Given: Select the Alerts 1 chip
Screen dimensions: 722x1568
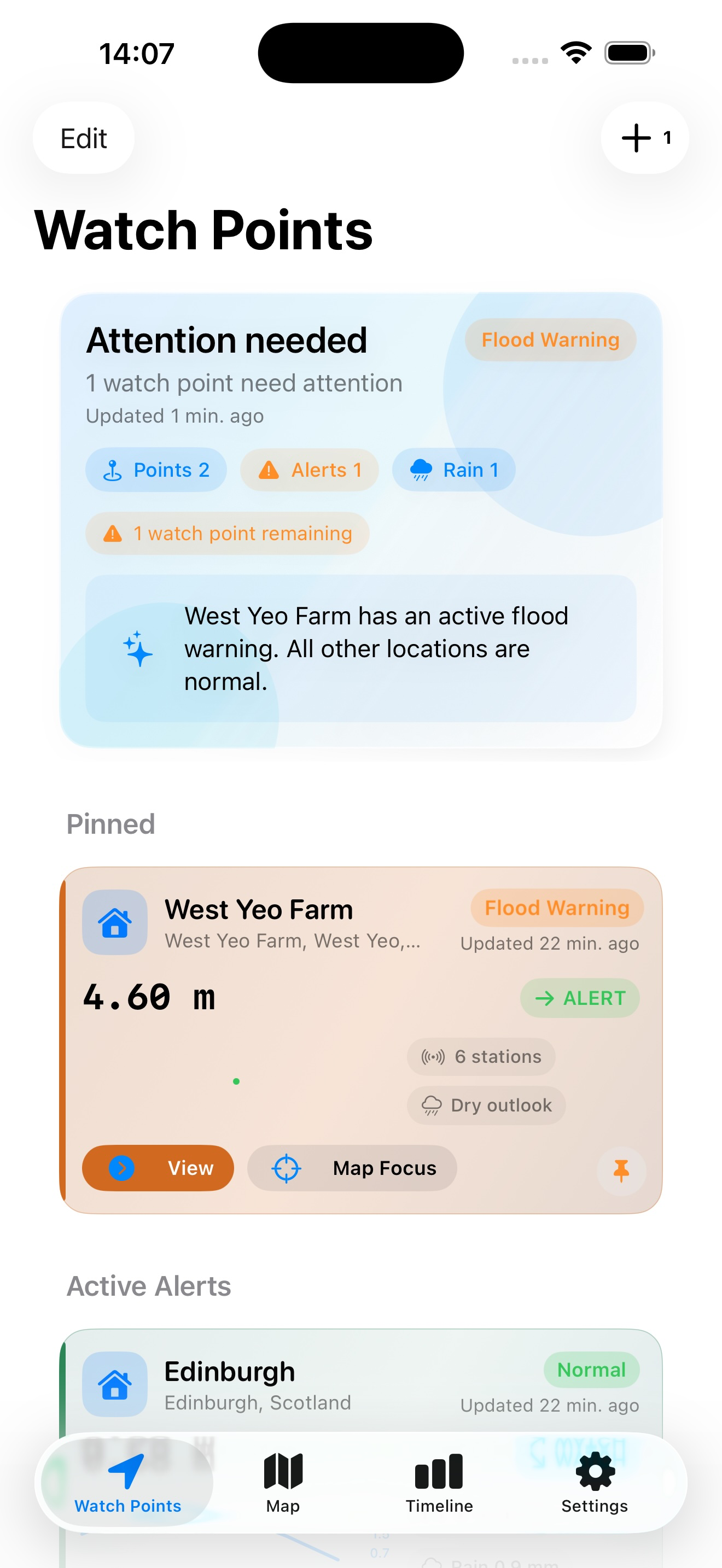Looking at the screenshot, I should 309,470.
